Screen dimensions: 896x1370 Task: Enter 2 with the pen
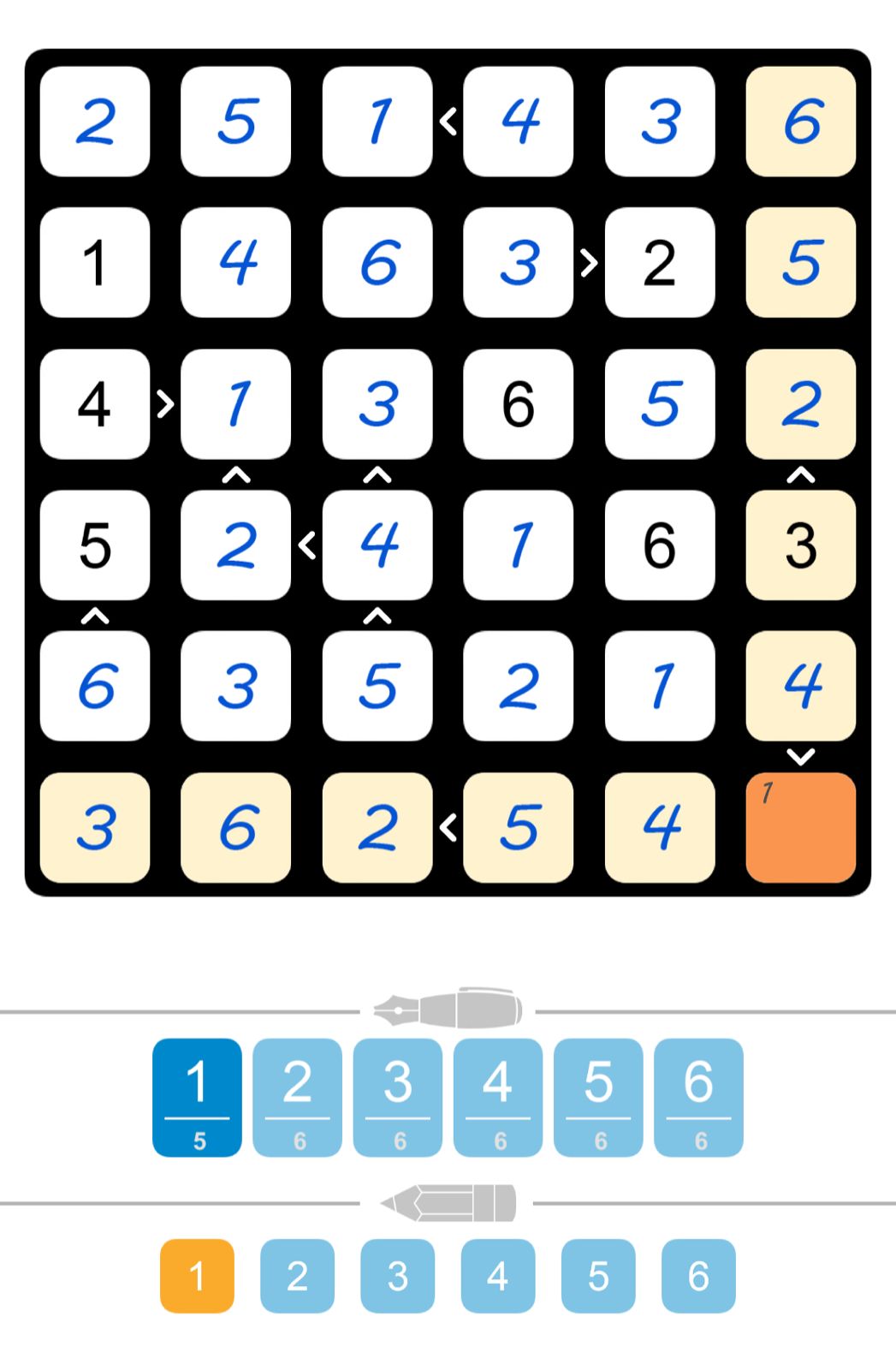pyautogui.click(x=297, y=1097)
